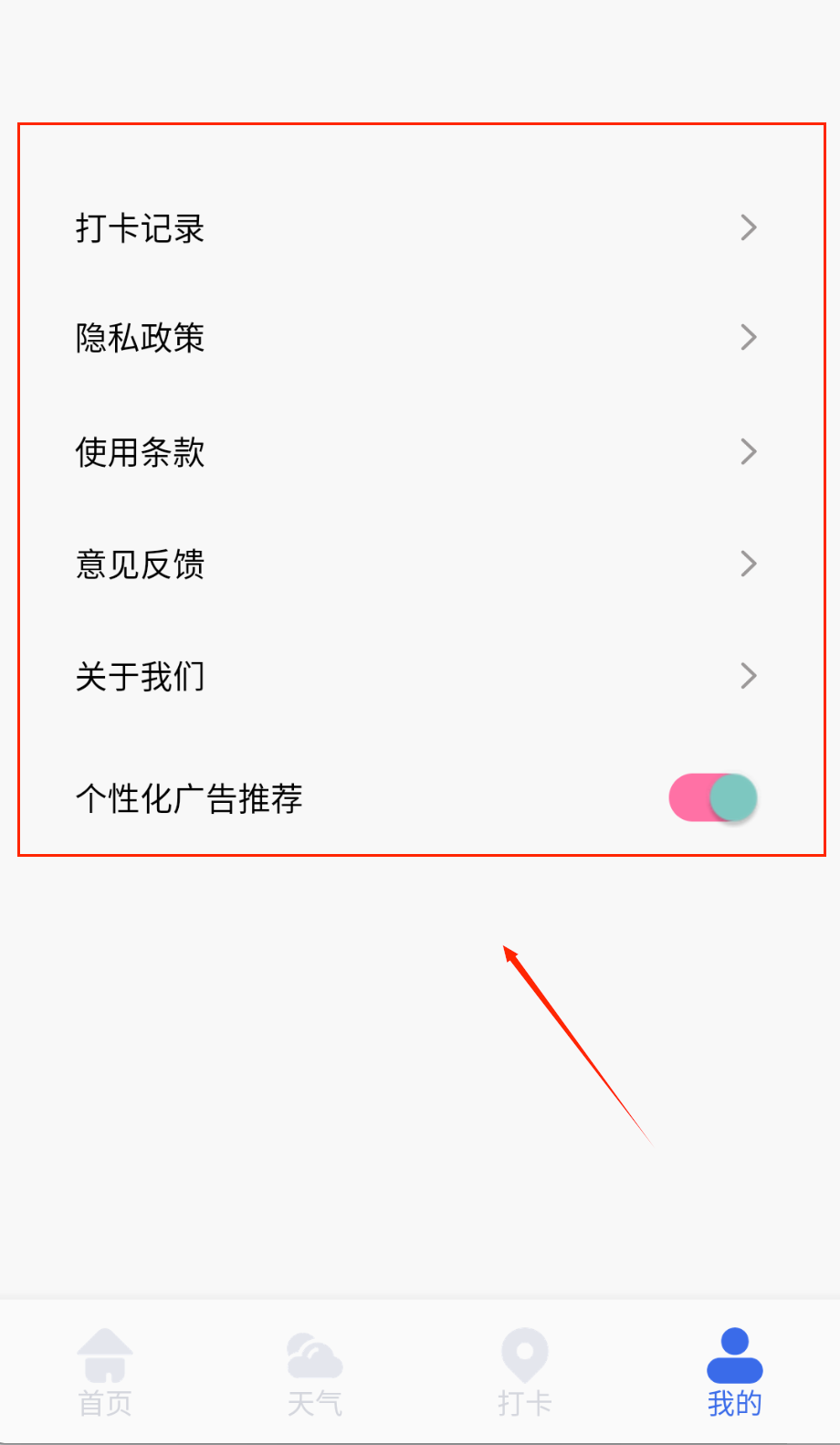Viewport: 840px width, 1445px height.
Task: View the 使用条款 terms of use
Action: [415, 452]
